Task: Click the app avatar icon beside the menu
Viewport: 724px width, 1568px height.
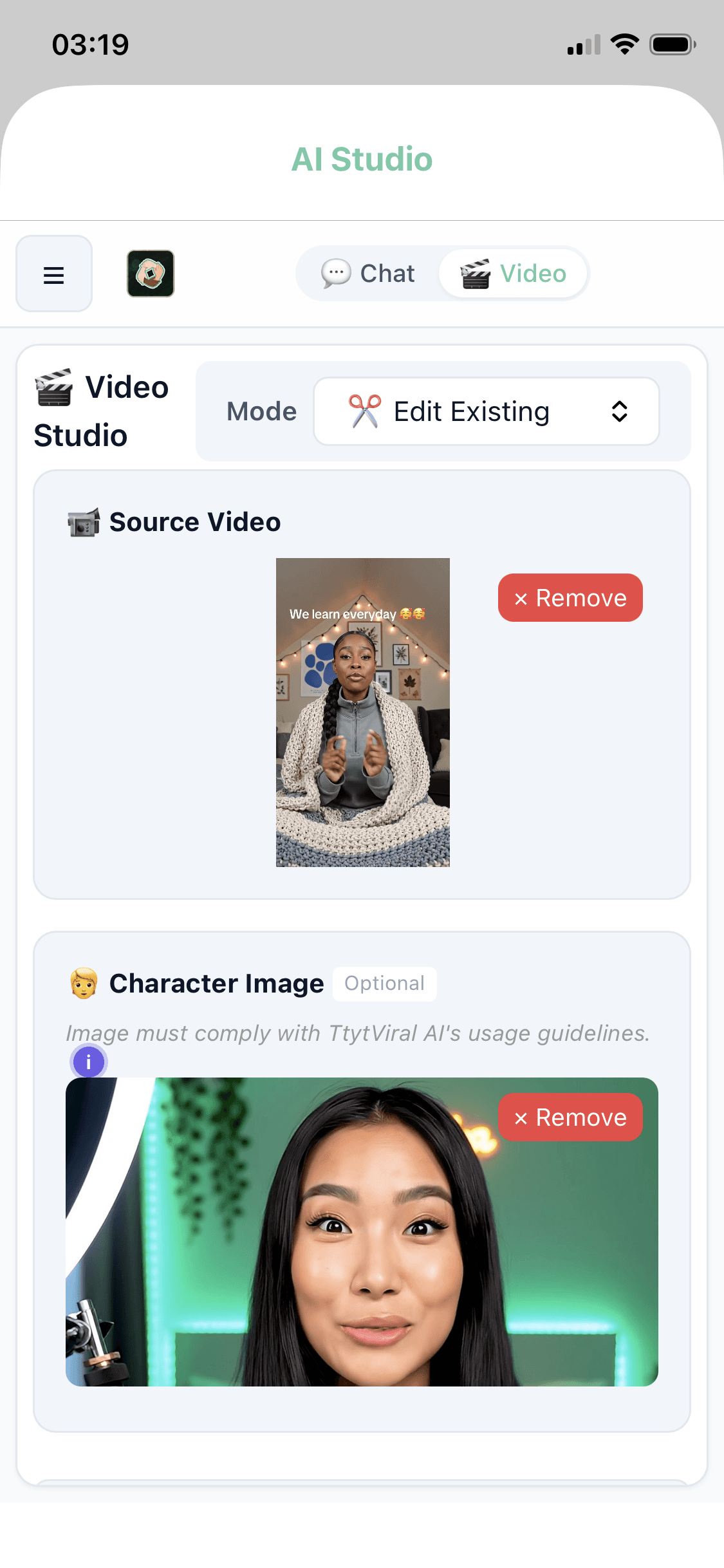Action: (151, 274)
